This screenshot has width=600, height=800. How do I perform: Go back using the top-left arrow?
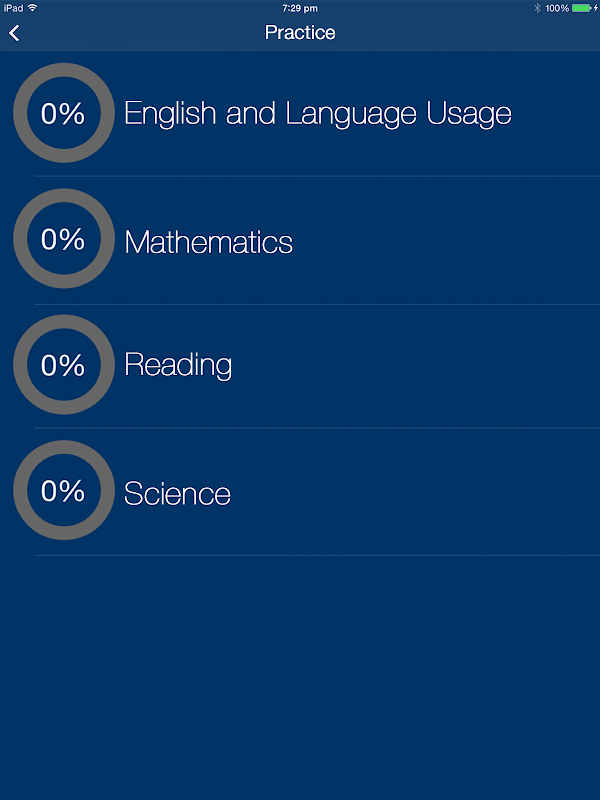14,33
